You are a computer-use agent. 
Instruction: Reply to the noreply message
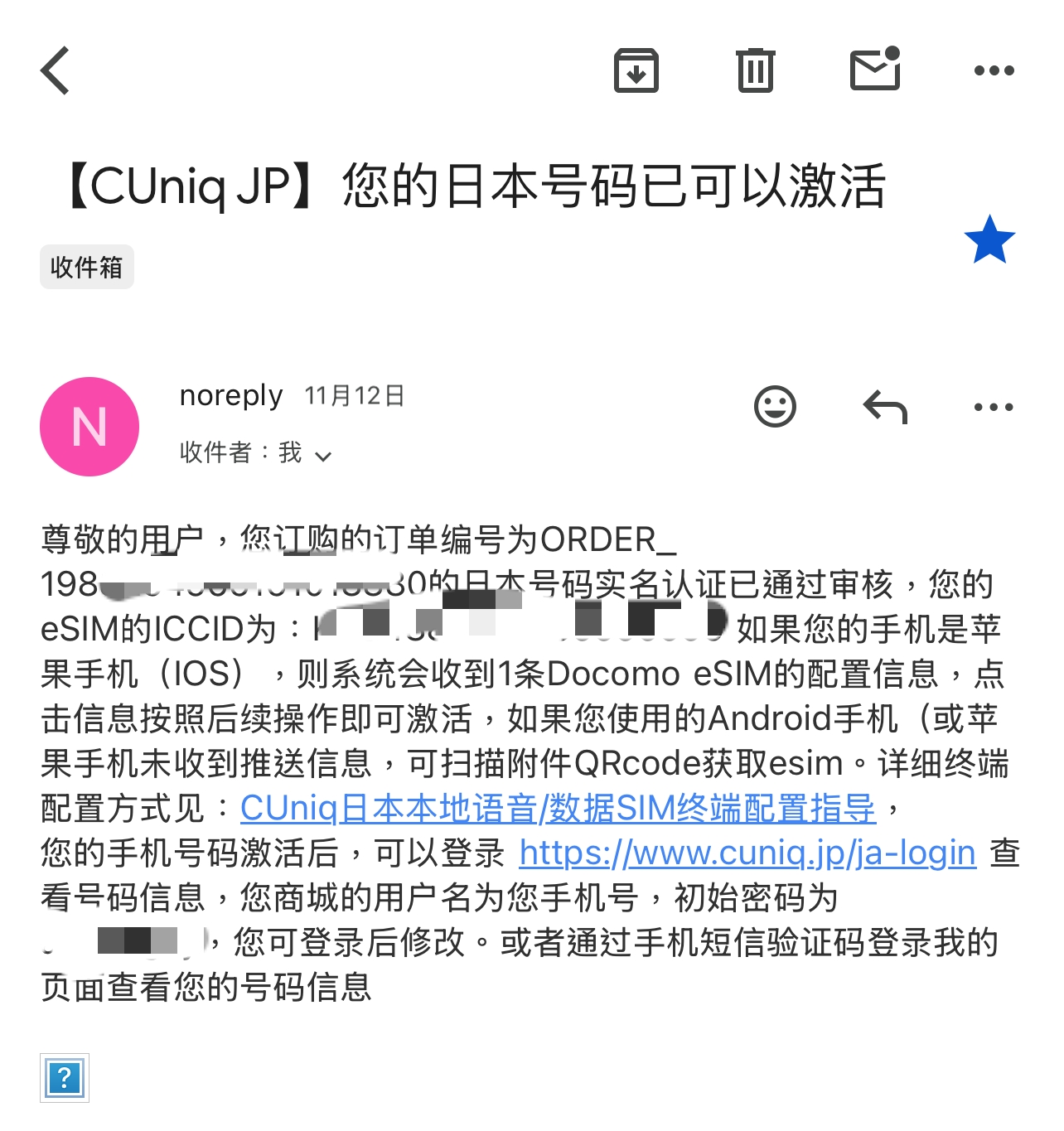click(885, 407)
